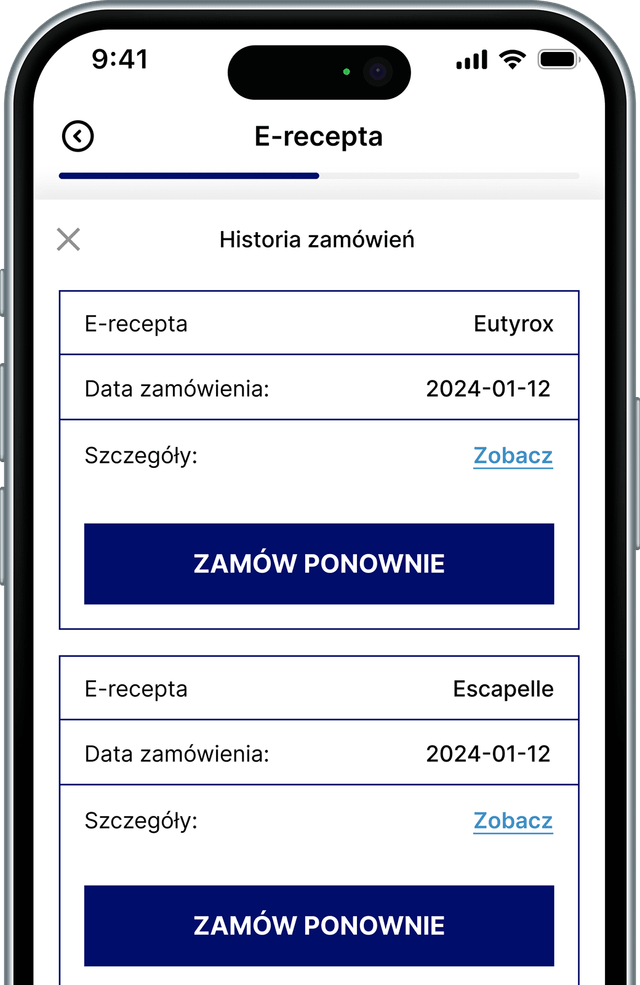Go back using the circled arrow
Viewport: 640px width, 985px height.
77,136
